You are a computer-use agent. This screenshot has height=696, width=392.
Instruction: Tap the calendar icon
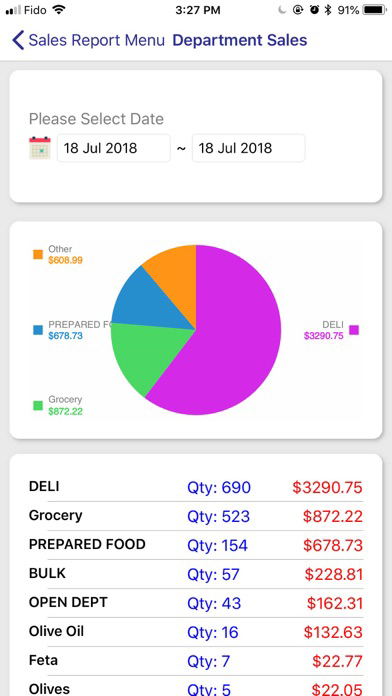(40, 148)
